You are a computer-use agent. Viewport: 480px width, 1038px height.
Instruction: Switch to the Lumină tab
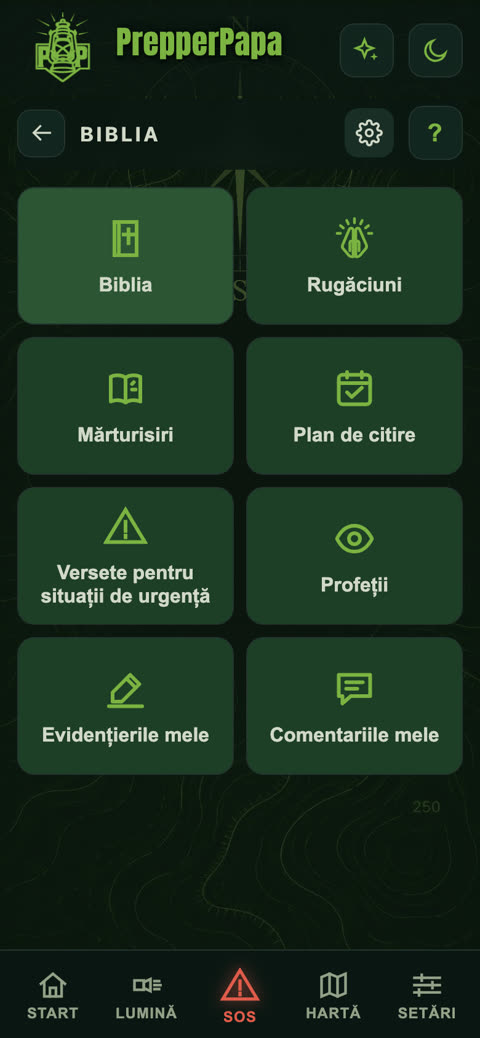pos(146,996)
